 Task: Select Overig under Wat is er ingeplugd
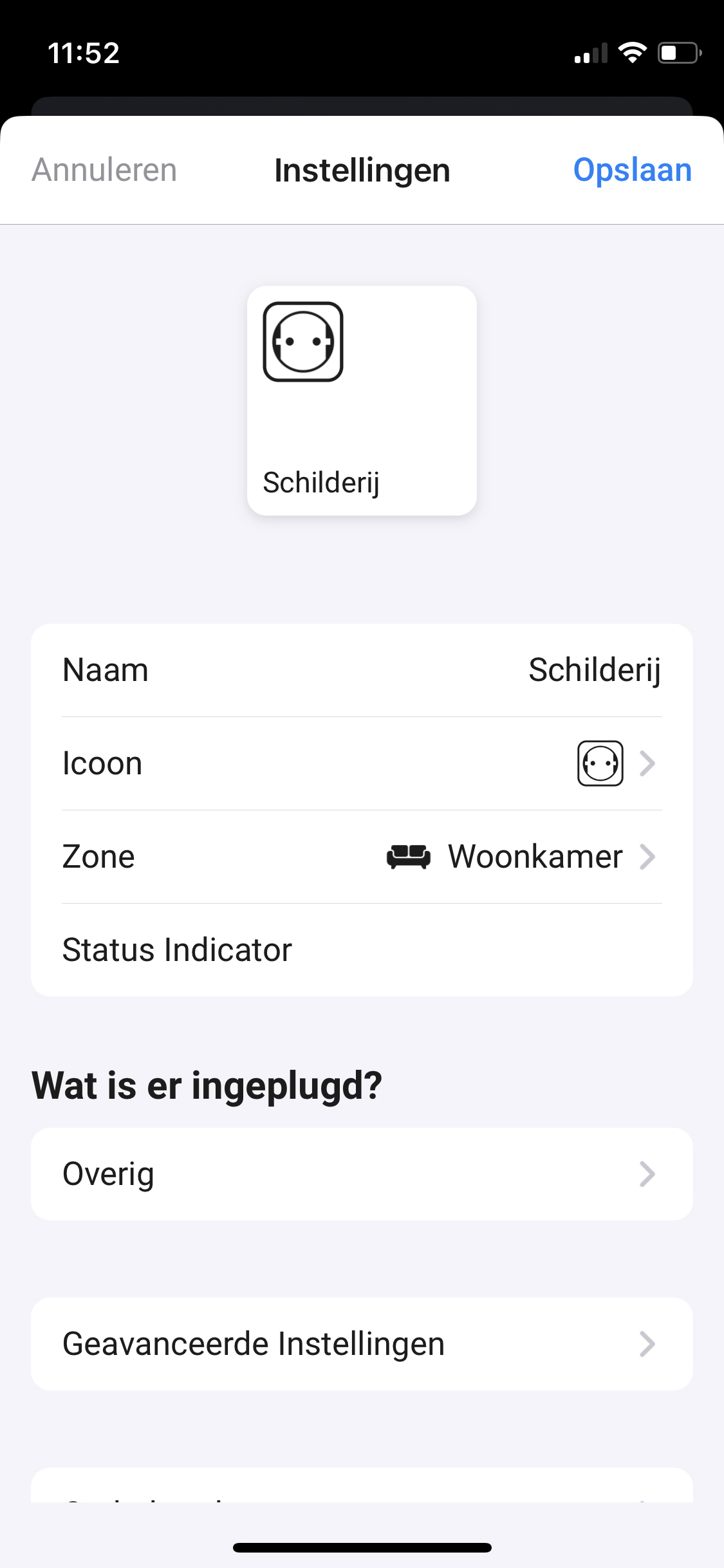pyautogui.click(x=108, y=1174)
